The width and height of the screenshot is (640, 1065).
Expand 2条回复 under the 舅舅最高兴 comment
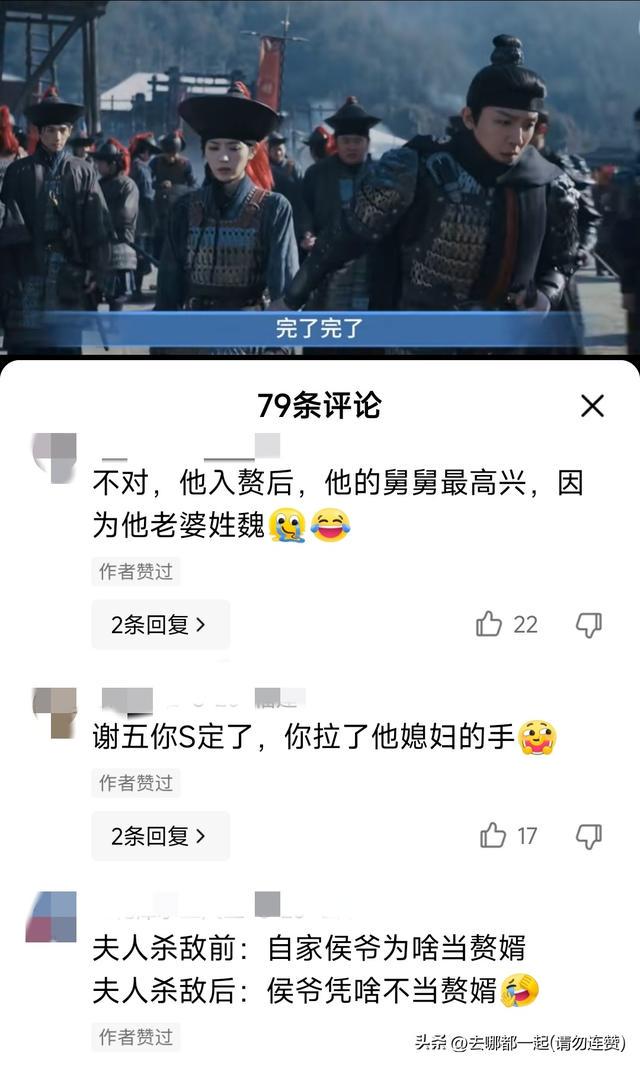click(160, 625)
